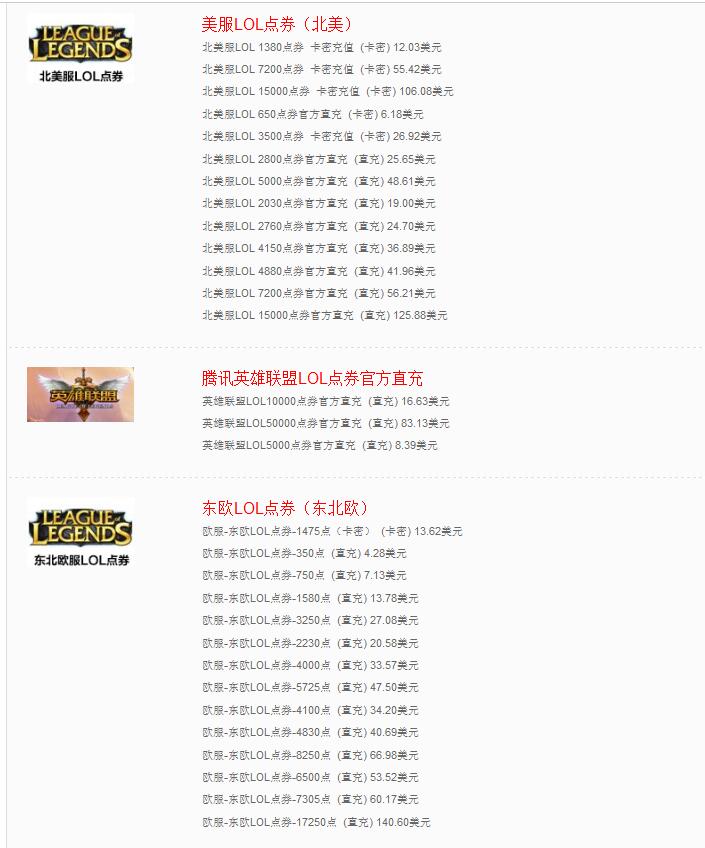
Task: Open 腾讯英雄联盟LOL点券官方直充 title
Action: (312, 378)
